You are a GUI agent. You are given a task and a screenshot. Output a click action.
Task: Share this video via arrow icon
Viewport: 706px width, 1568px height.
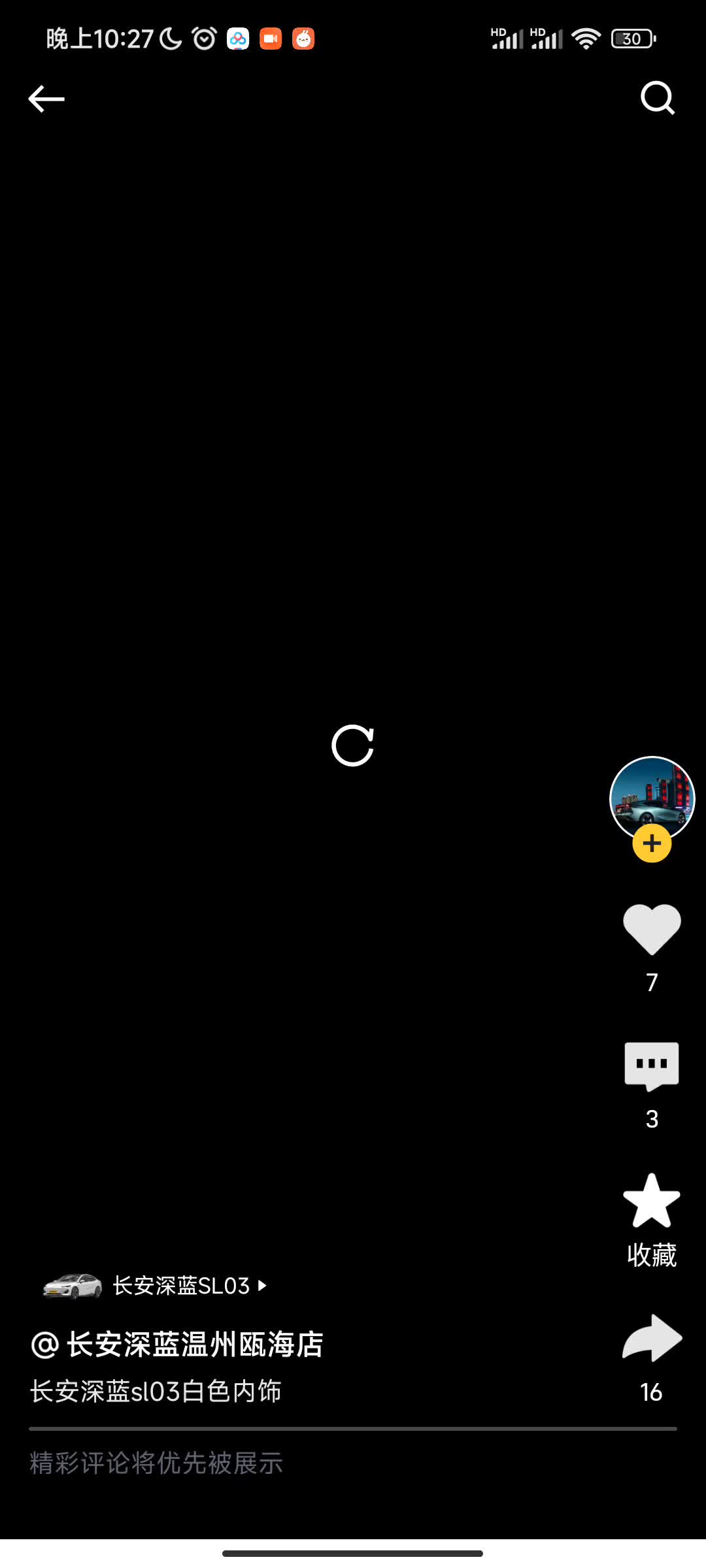[652, 1338]
